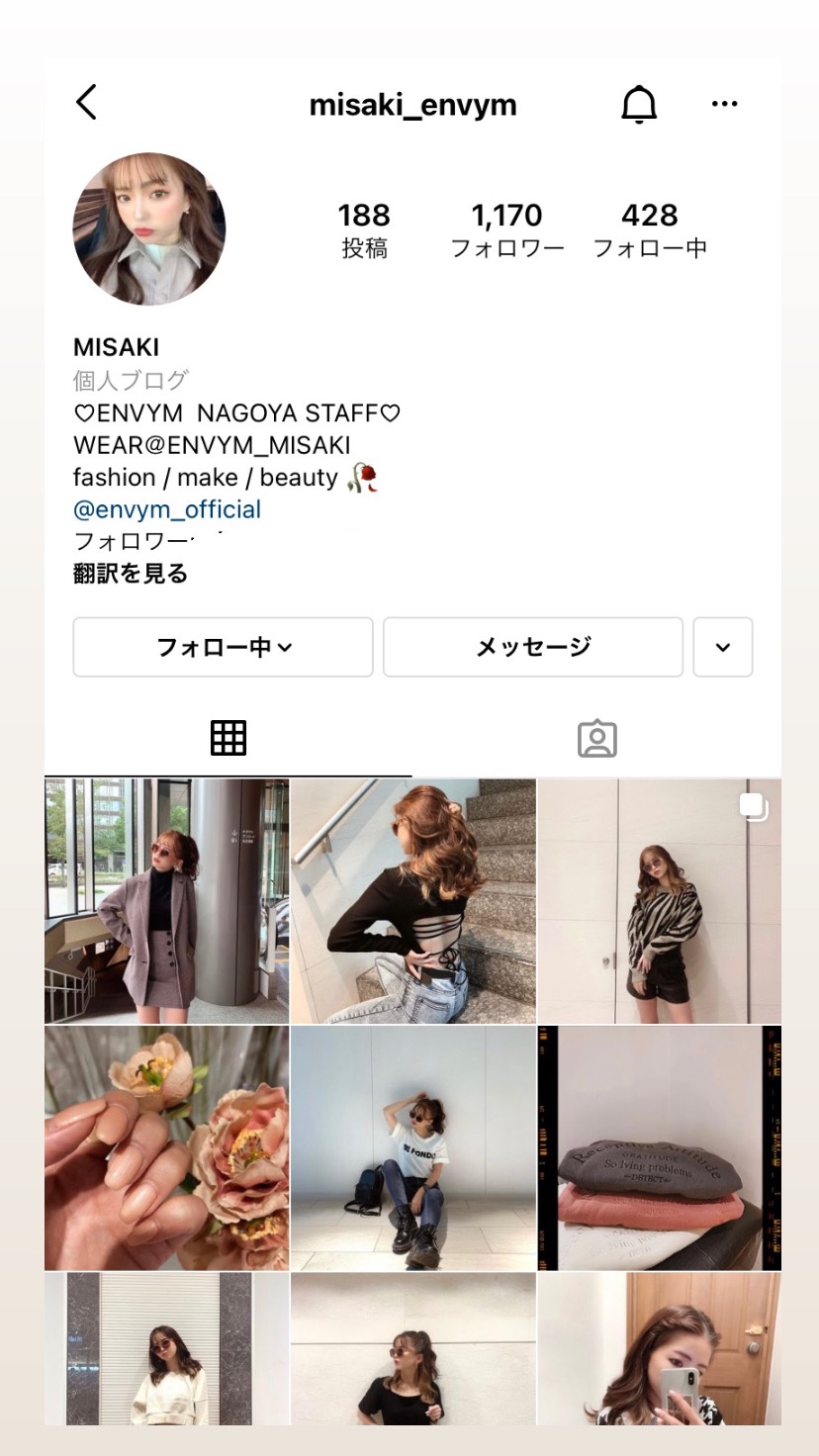
Task: Open the zebra sweater multi-photo post
Action: 659,900
